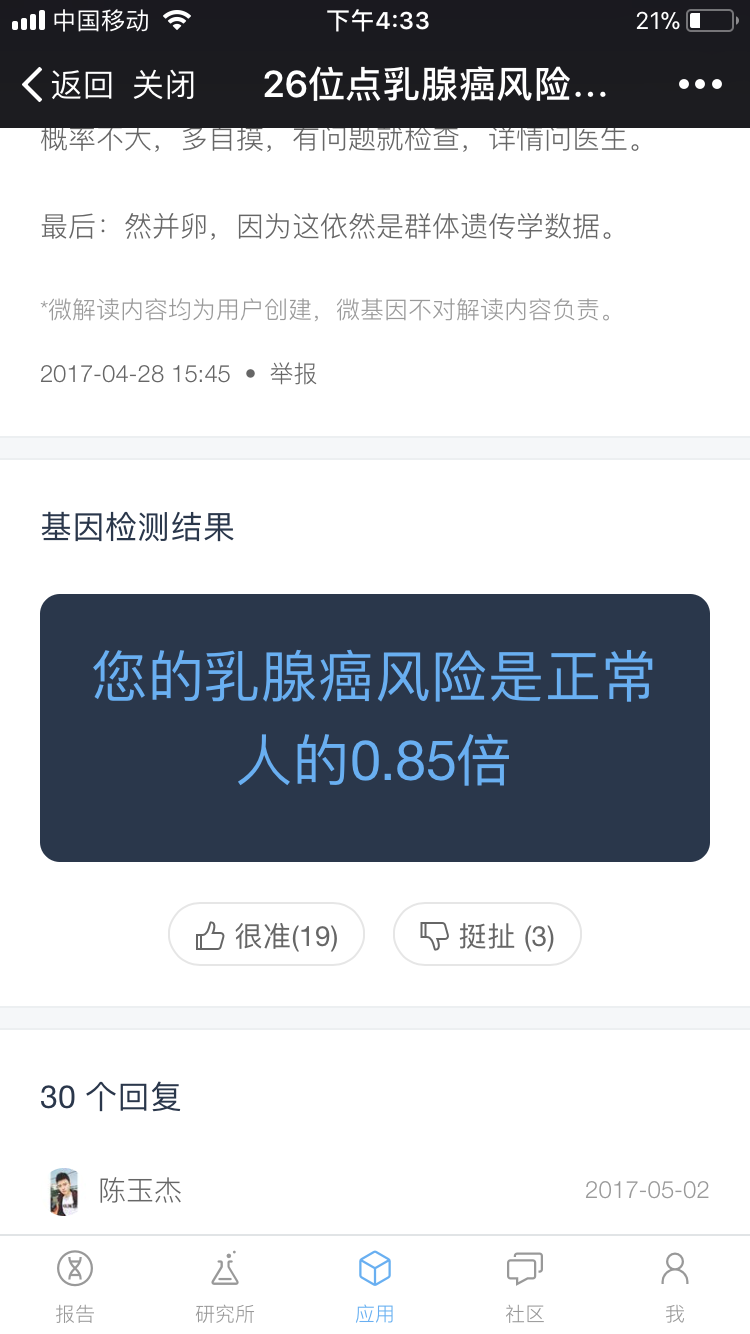Viewport: 750px width, 1334px height.
Task: Go to the 社区 tab
Action: (x=525, y=1285)
